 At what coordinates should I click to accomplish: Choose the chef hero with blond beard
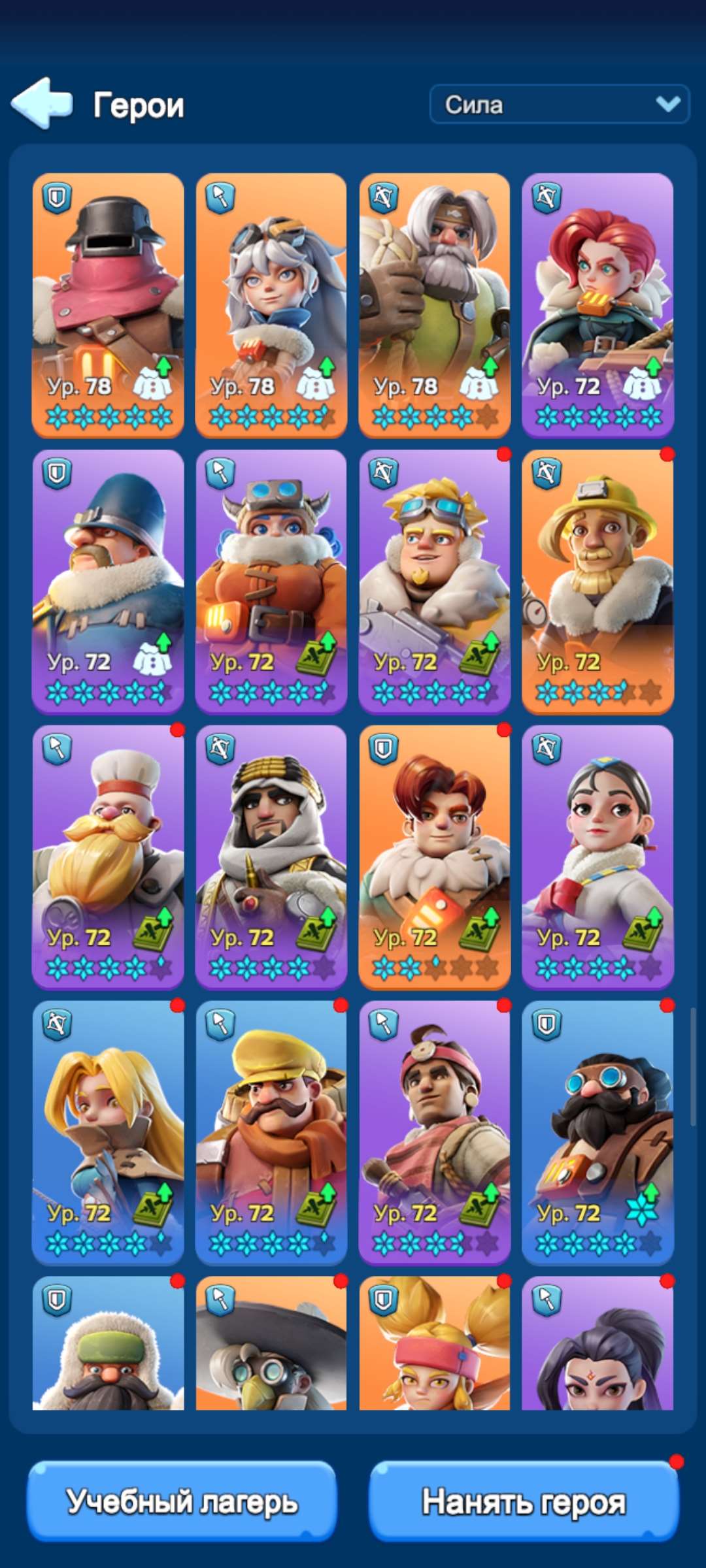tap(108, 857)
